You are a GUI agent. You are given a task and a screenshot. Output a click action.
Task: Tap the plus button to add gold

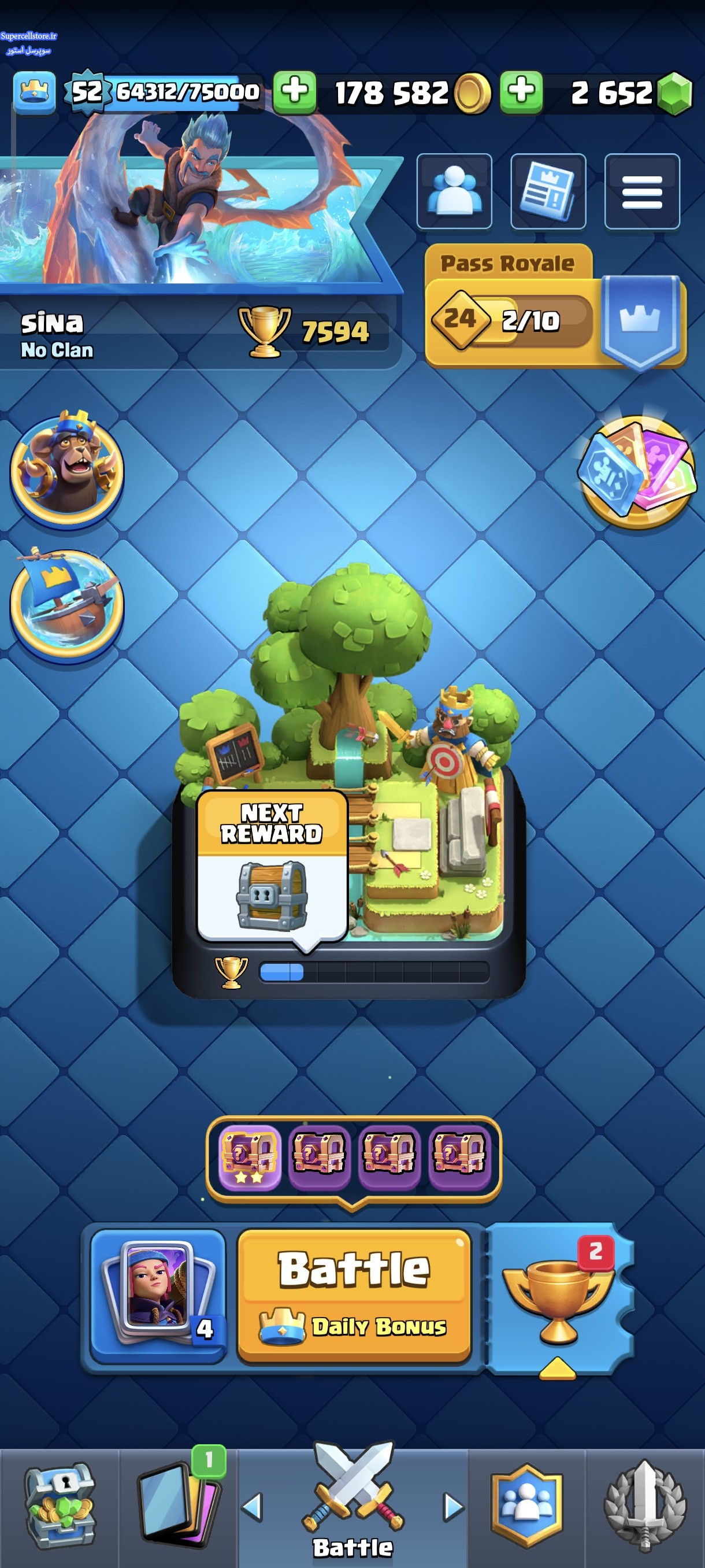[x=294, y=92]
